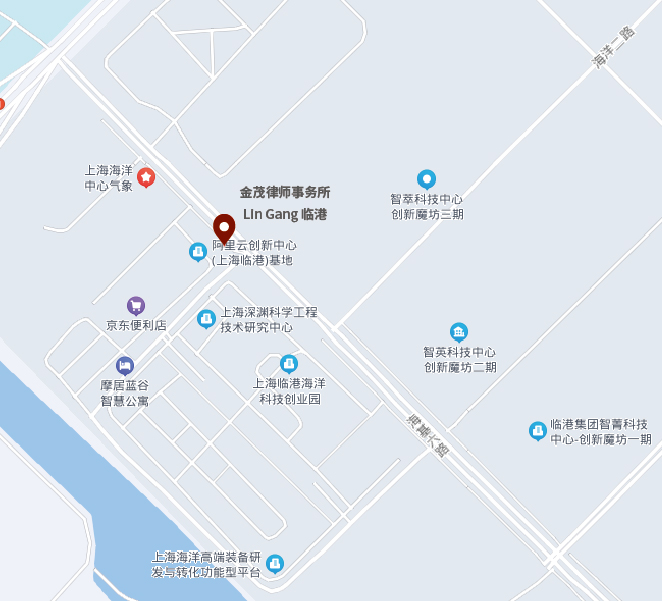Open the 智萃科技中心 创新魔坊三期 marker
Screen dimensions: 662x601
pyautogui.click(x=427, y=179)
